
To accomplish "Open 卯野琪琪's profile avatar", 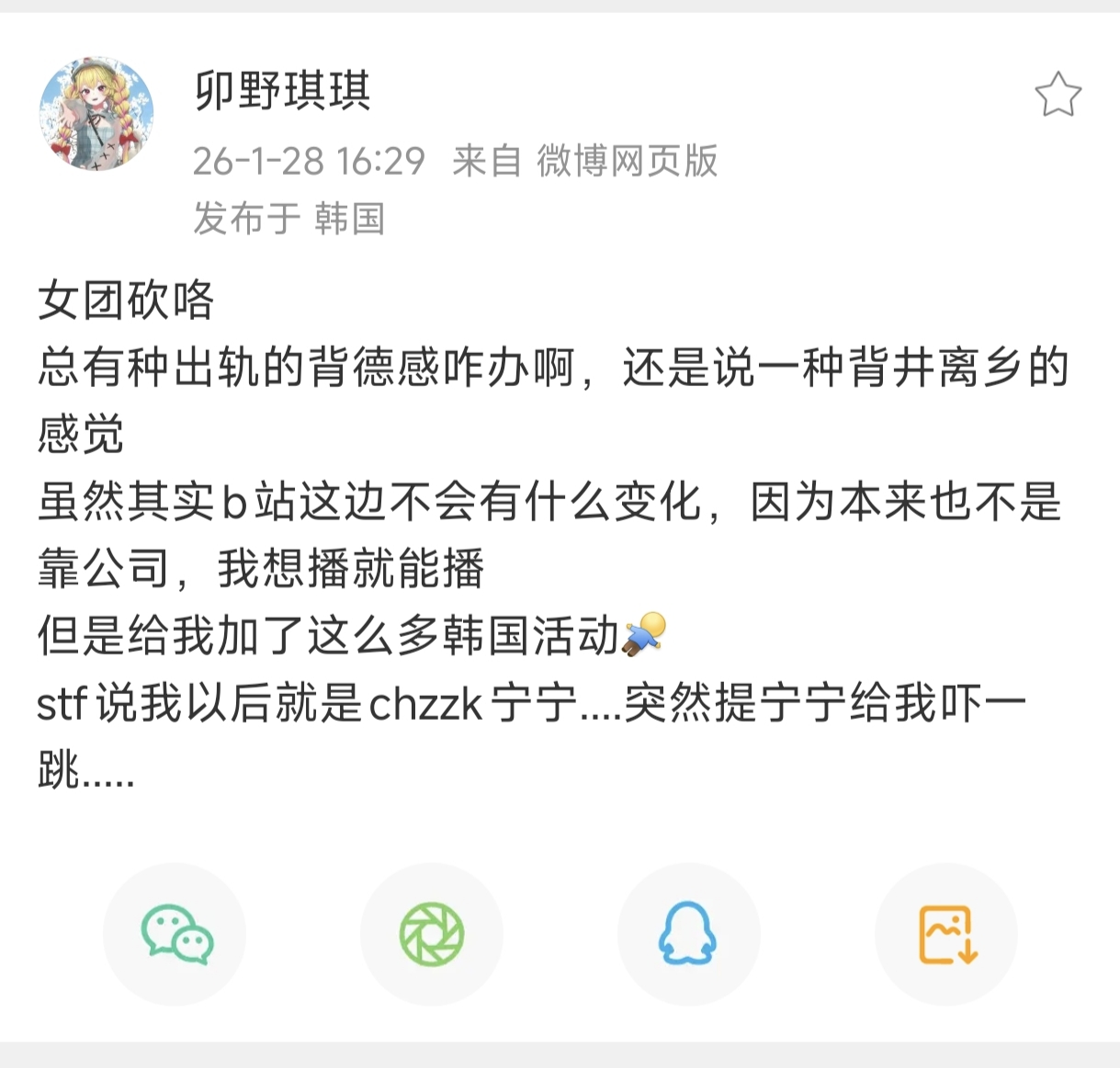I will (96, 113).
